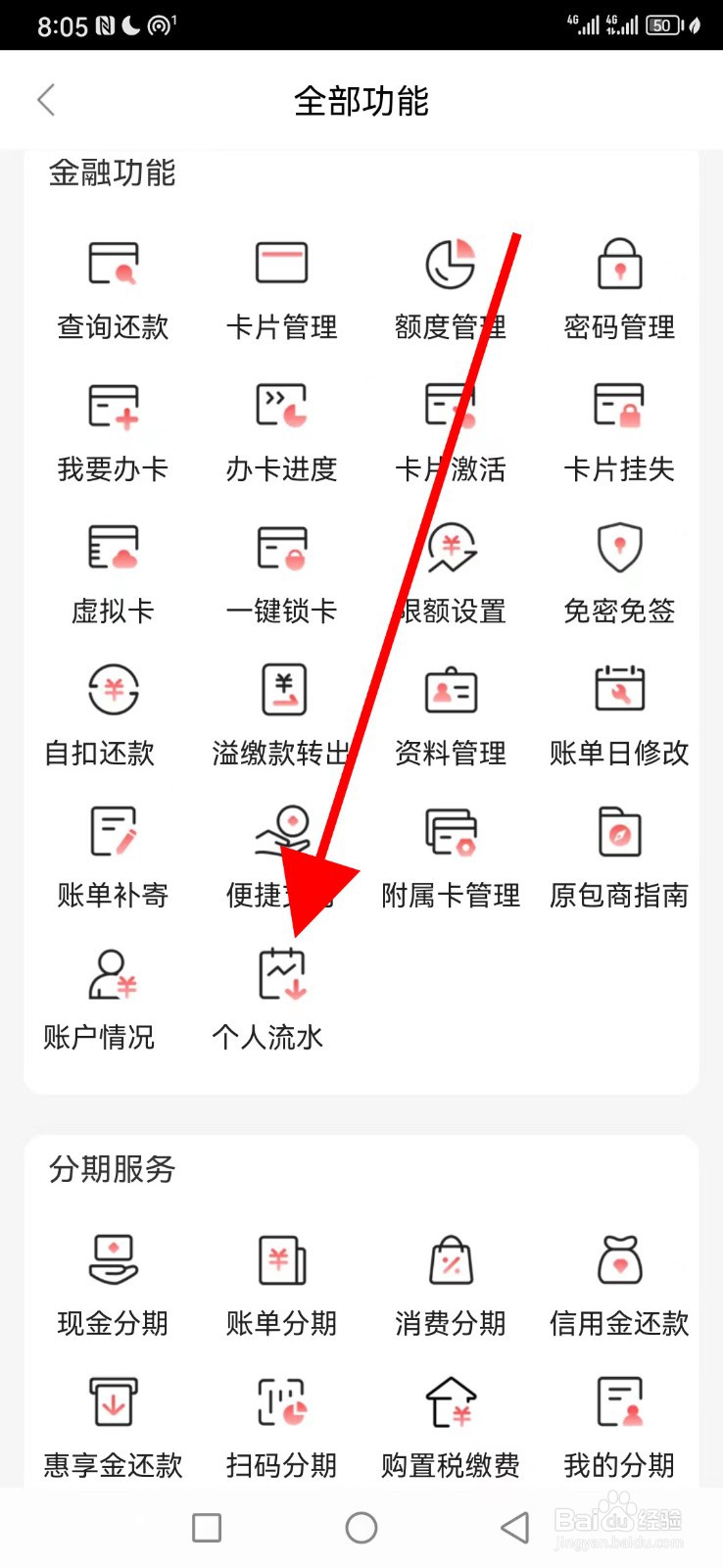Open 限额设置 limit settings
Viewport: 723px width, 1568px height.
(x=449, y=568)
